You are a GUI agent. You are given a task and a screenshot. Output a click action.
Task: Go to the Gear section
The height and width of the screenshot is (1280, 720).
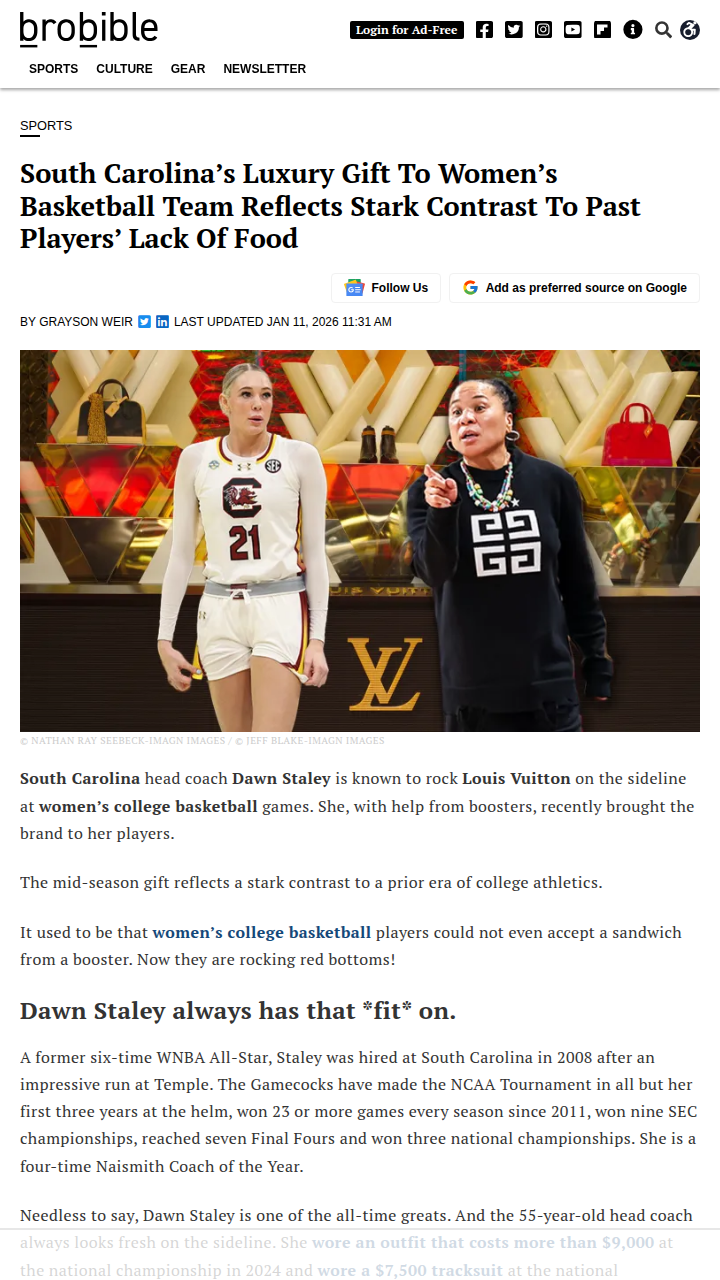click(x=188, y=69)
